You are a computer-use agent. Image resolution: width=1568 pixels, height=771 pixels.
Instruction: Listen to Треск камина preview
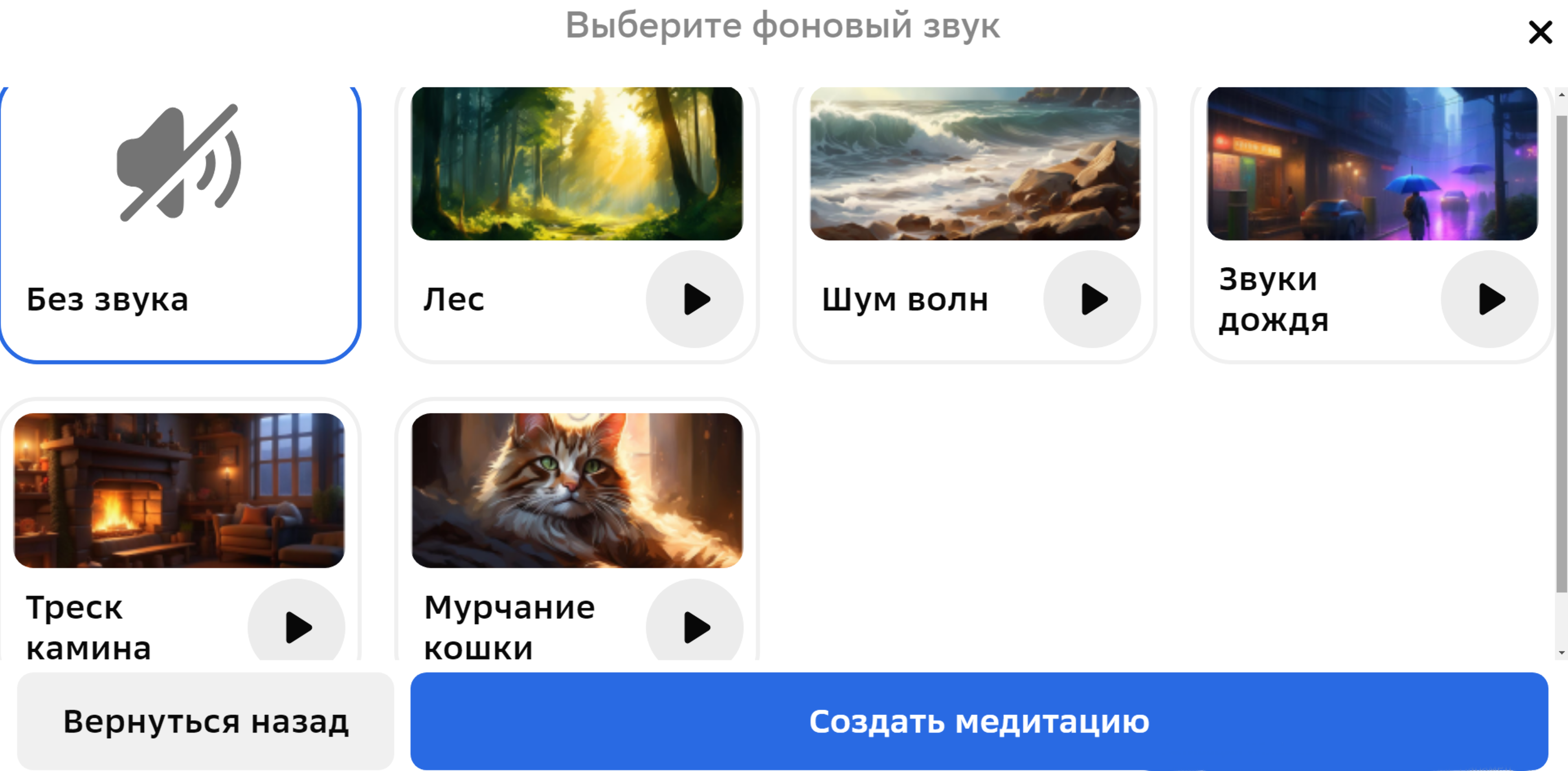tap(297, 627)
